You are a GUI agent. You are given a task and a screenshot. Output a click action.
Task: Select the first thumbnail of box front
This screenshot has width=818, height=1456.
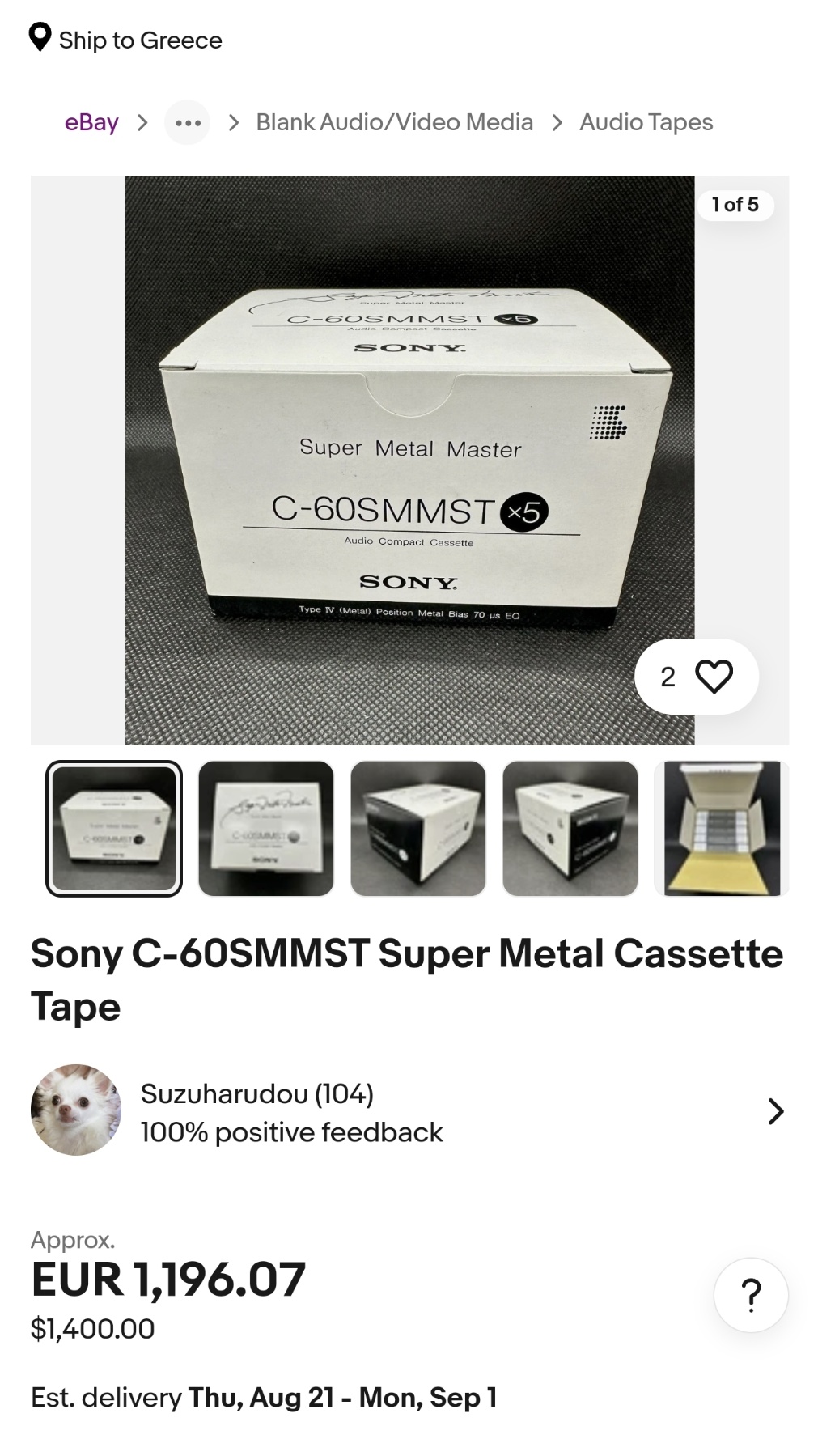114,829
